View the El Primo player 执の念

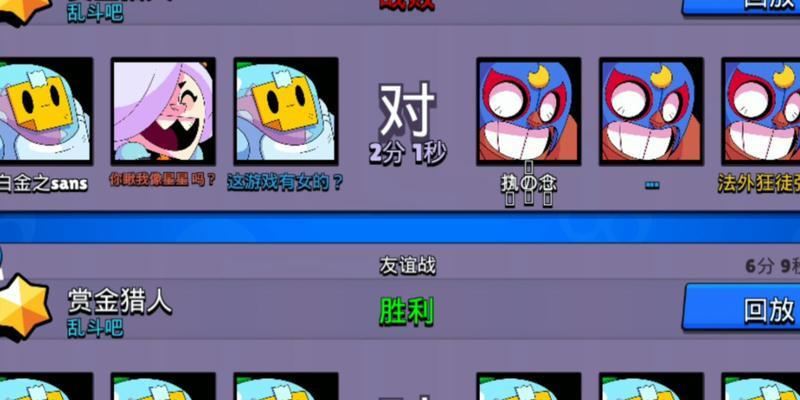pos(528,110)
